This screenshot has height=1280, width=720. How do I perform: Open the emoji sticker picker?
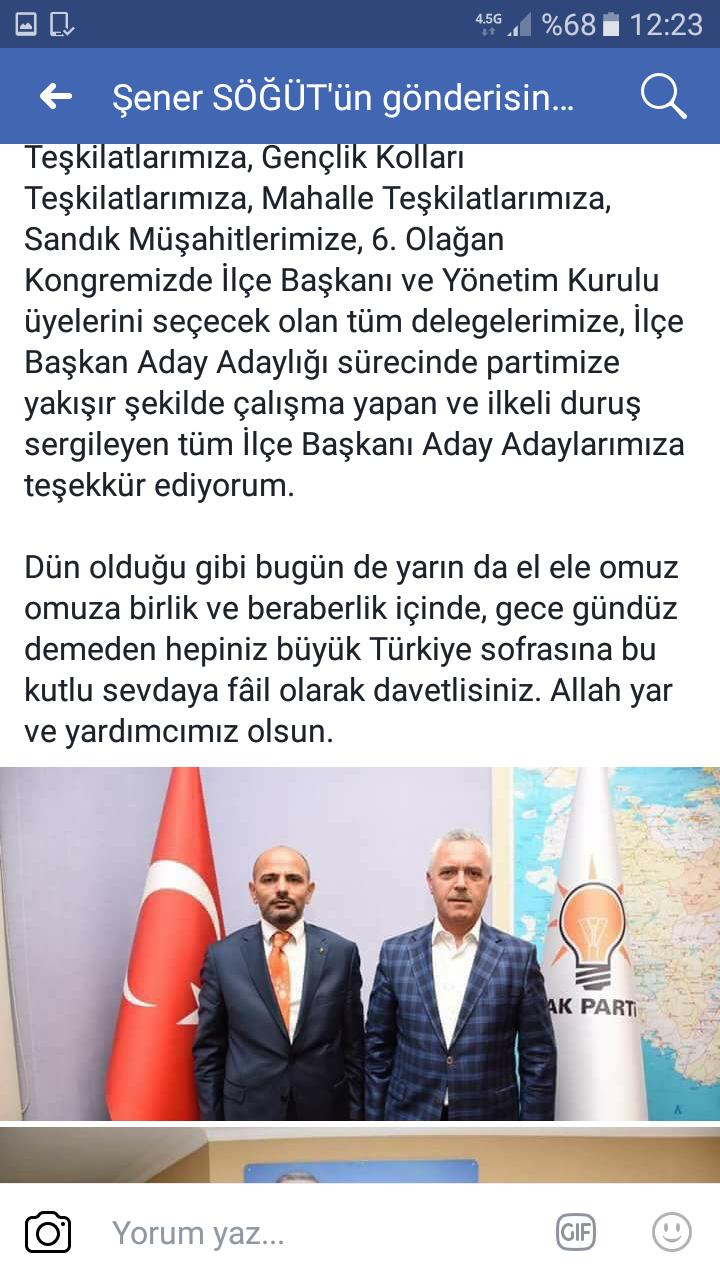click(672, 1232)
